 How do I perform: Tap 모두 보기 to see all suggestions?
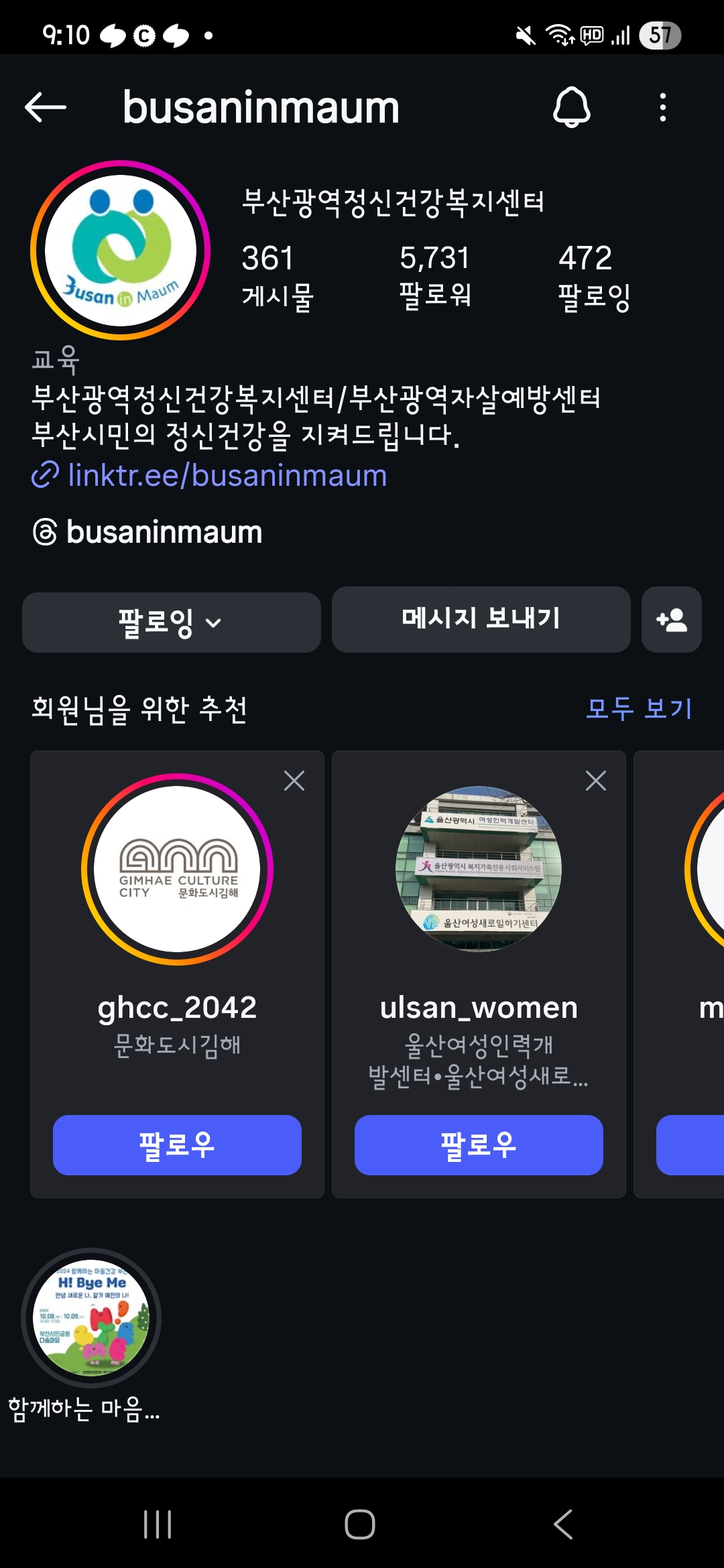638,708
